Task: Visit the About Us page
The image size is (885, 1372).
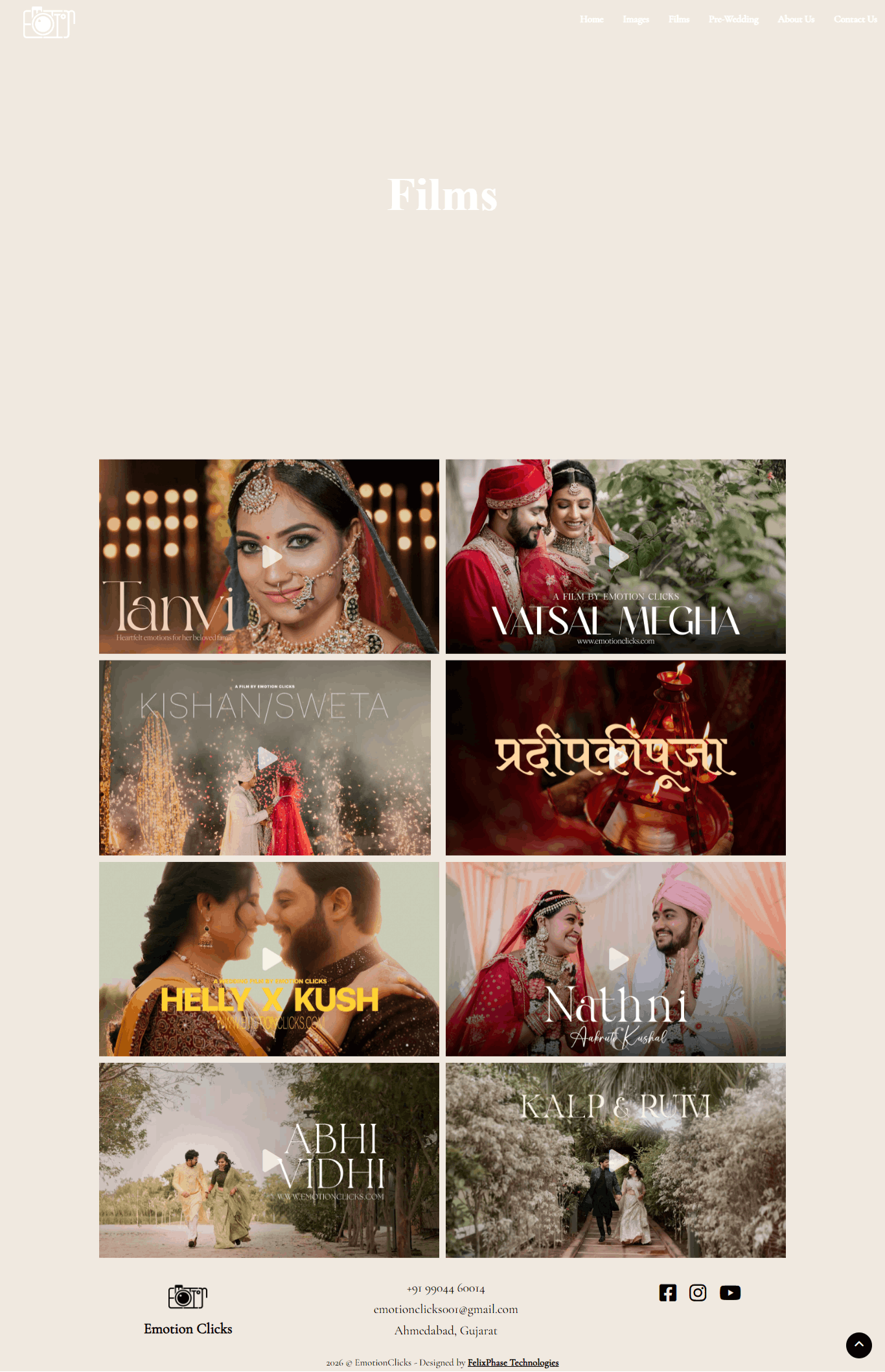Action: [796, 19]
